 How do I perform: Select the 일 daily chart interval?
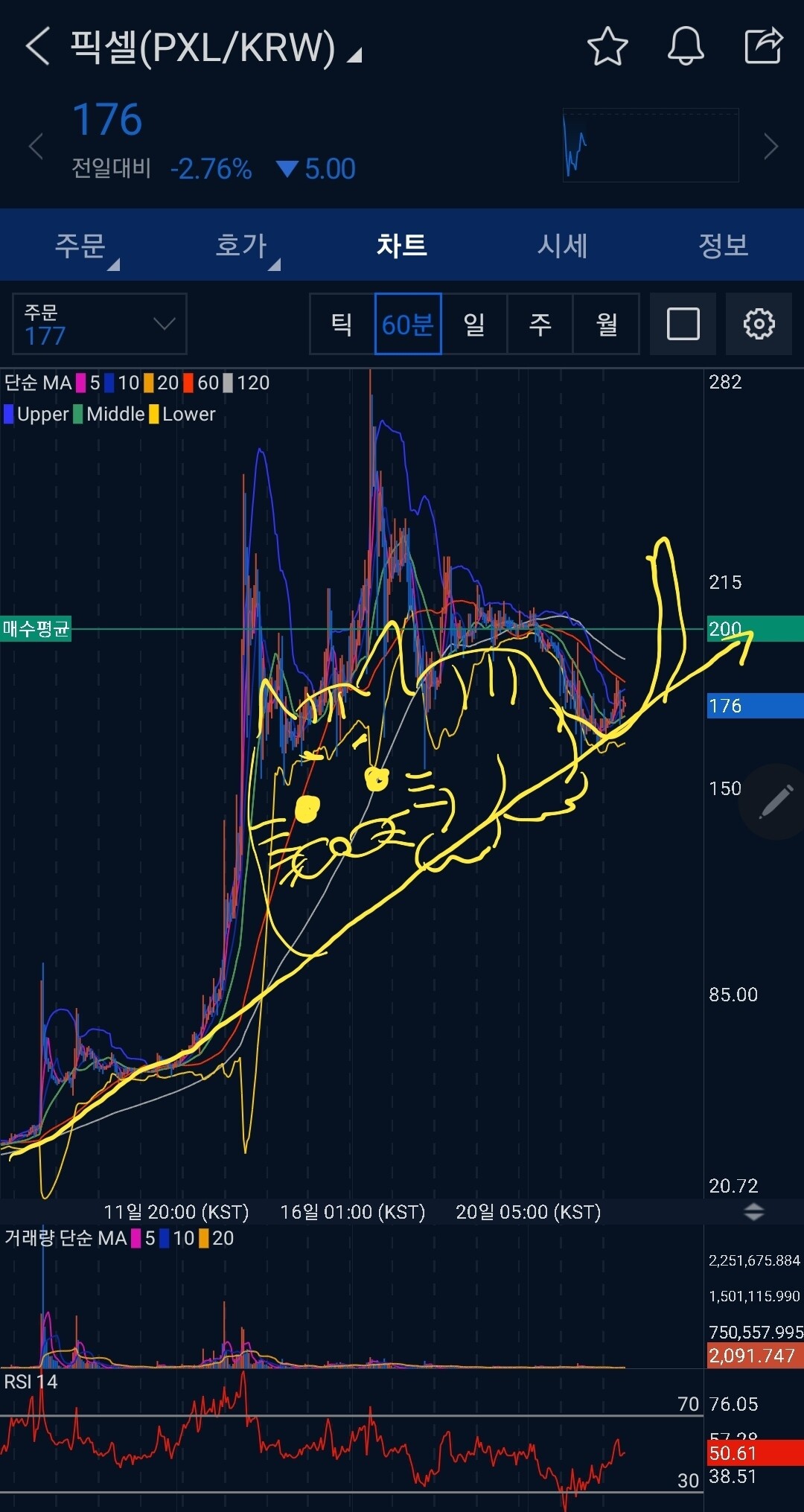(x=474, y=324)
